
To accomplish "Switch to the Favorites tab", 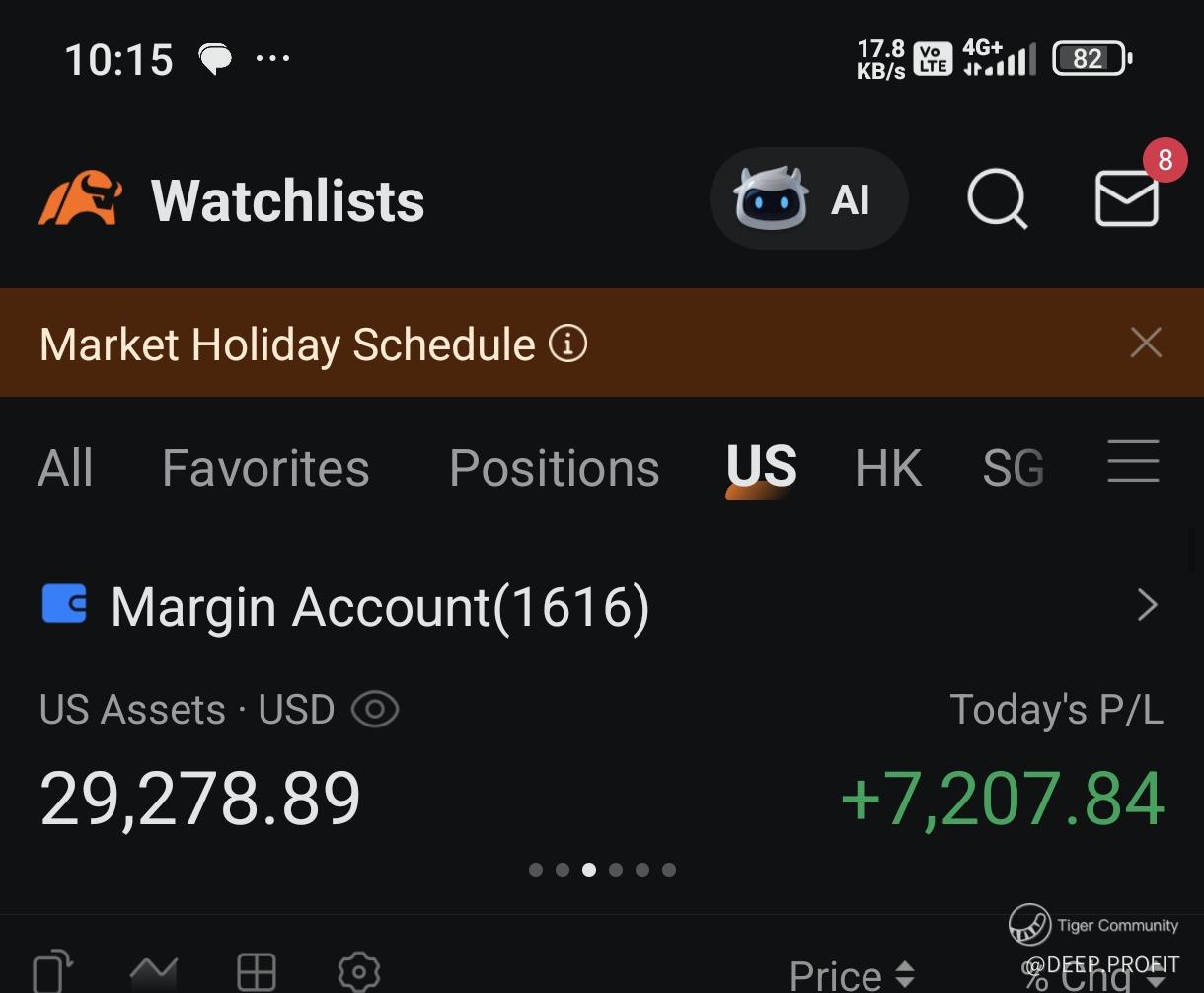I will [x=265, y=467].
